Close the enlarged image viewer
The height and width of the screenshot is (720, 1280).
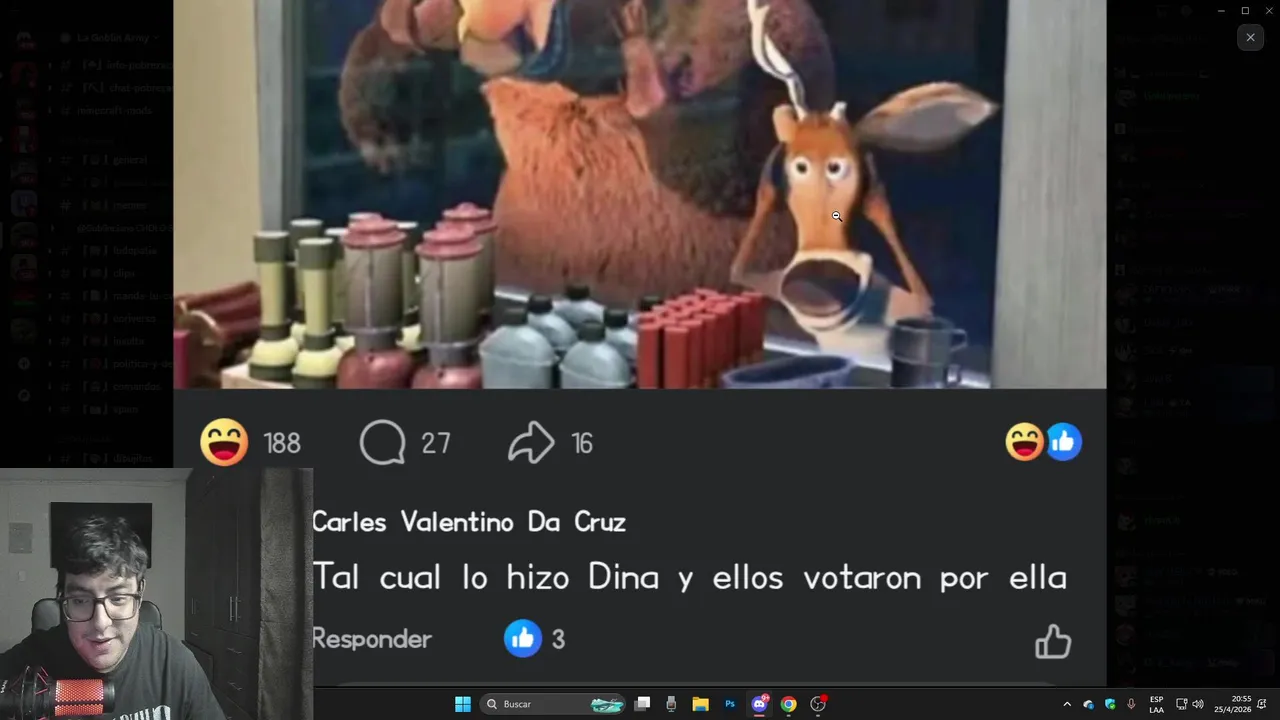pyautogui.click(x=1250, y=38)
